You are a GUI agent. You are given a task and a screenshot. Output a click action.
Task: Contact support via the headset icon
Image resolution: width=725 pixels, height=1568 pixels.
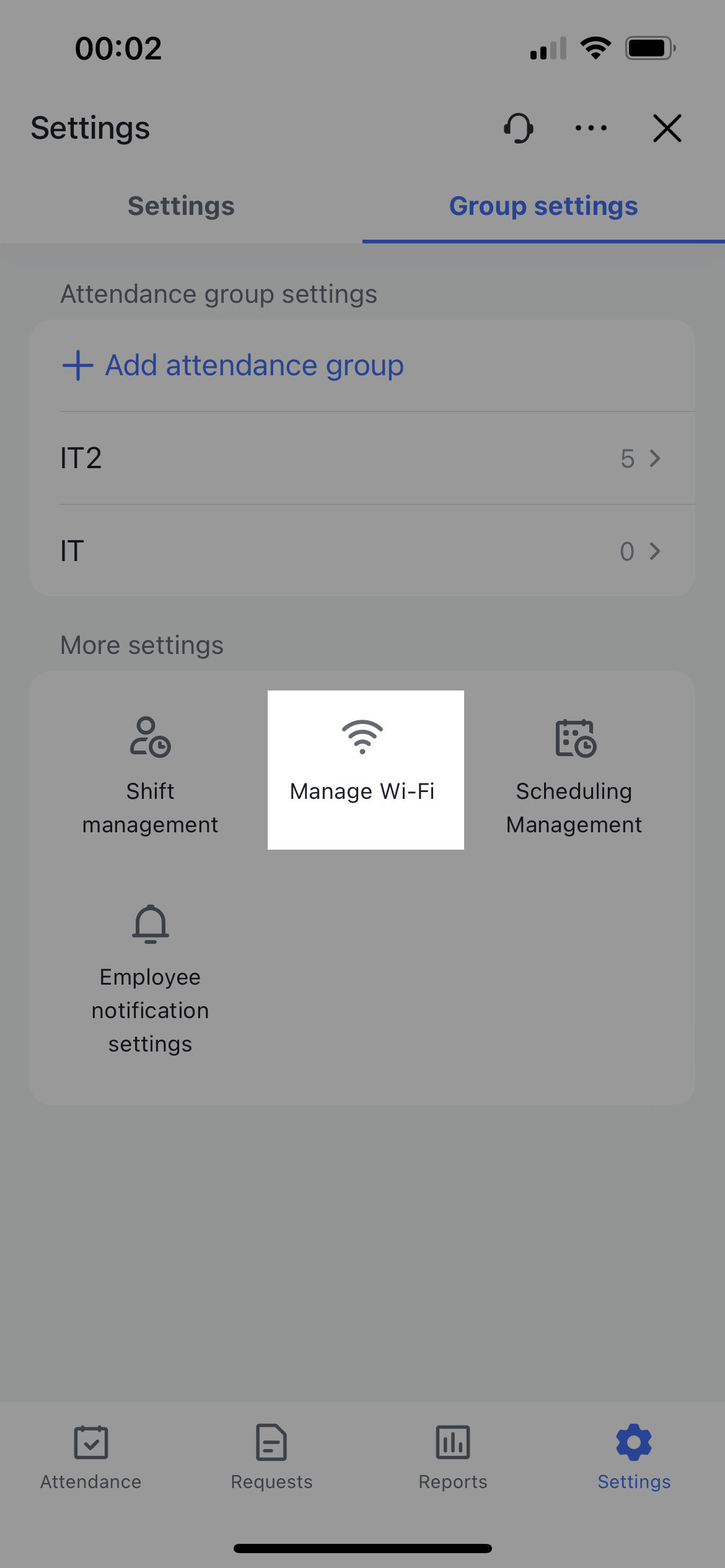(x=517, y=128)
